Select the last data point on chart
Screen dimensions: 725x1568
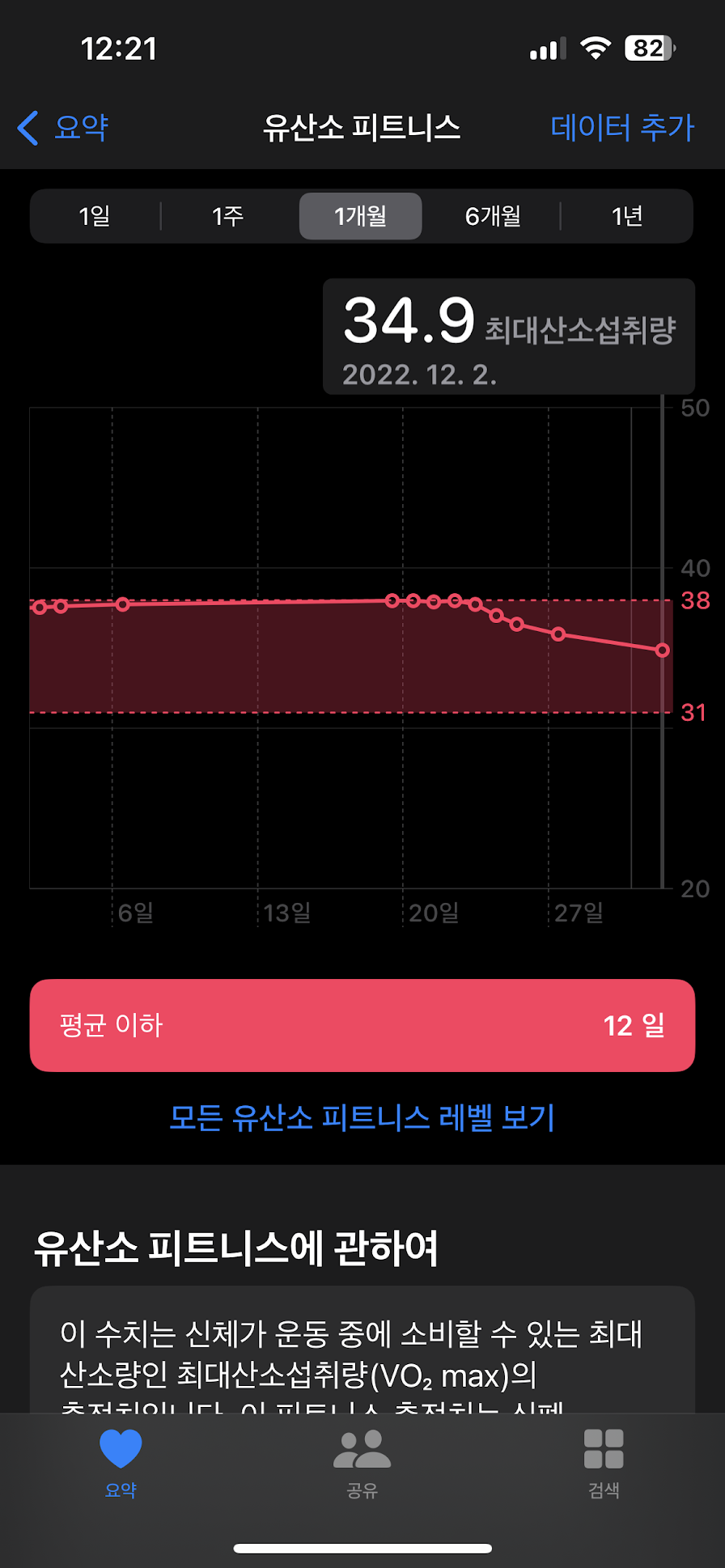(663, 651)
